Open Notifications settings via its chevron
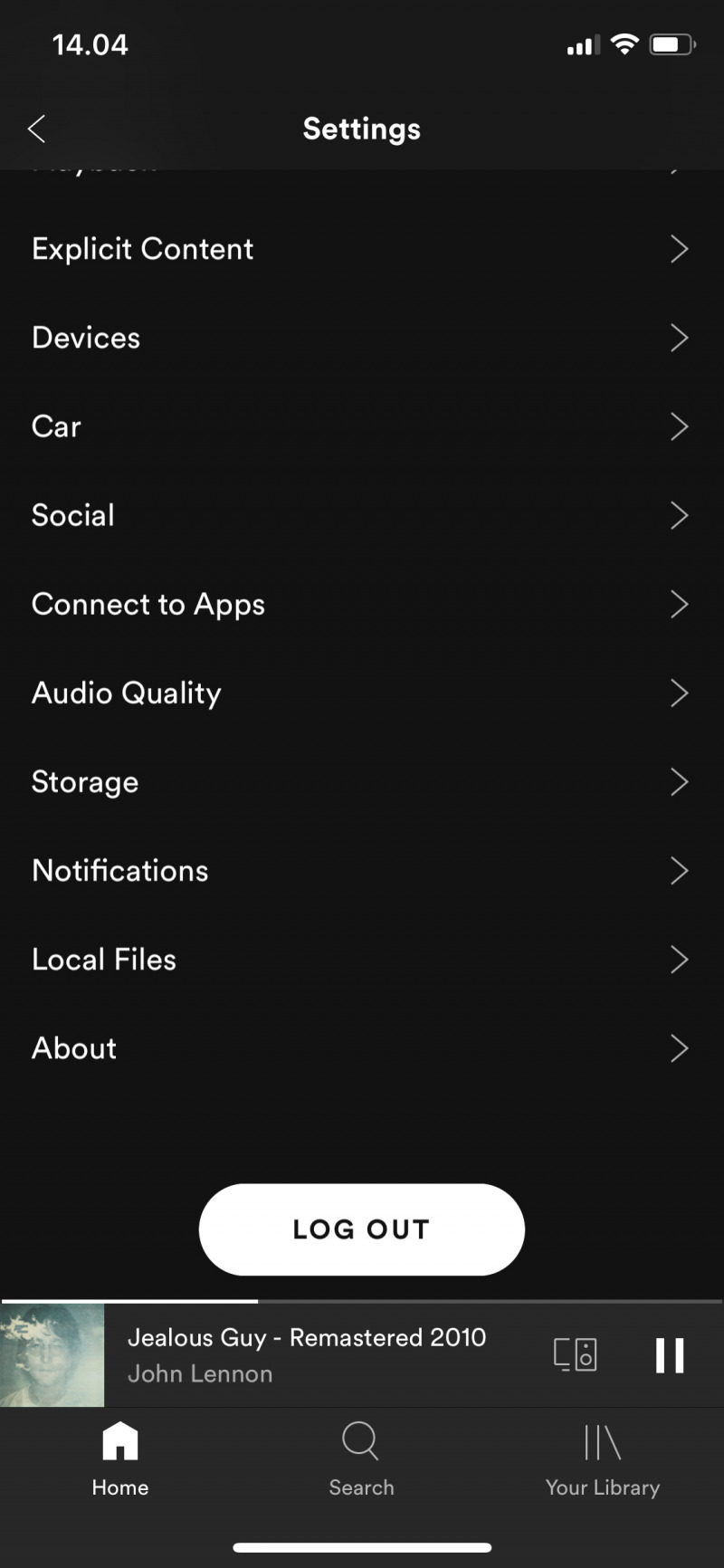724x1568 pixels. pos(680,871)
